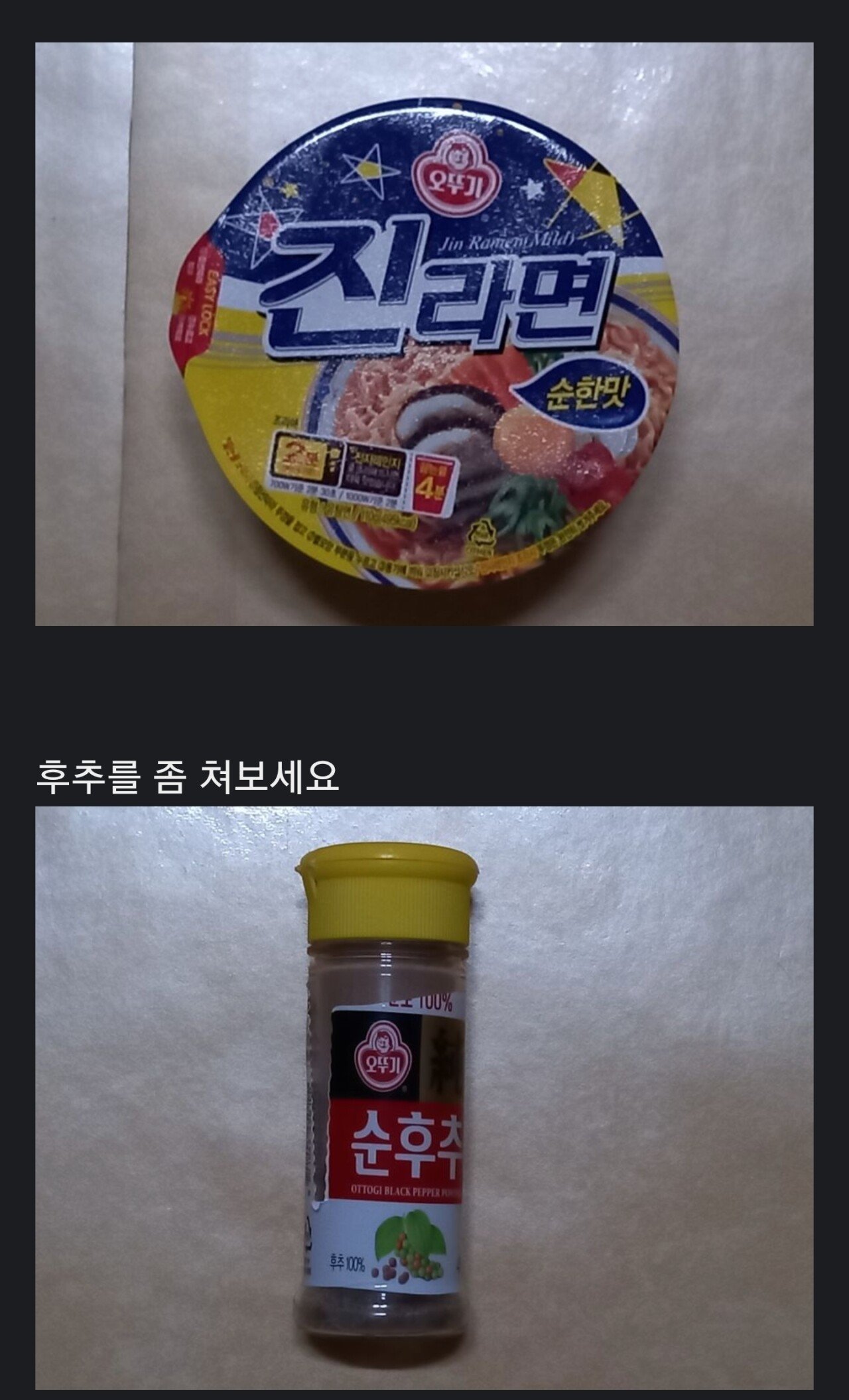The height and width of the screenshot is (1400, 849).
Task: Open the Jin Ramen cup noodle photo
Action: tap(424, 334)
